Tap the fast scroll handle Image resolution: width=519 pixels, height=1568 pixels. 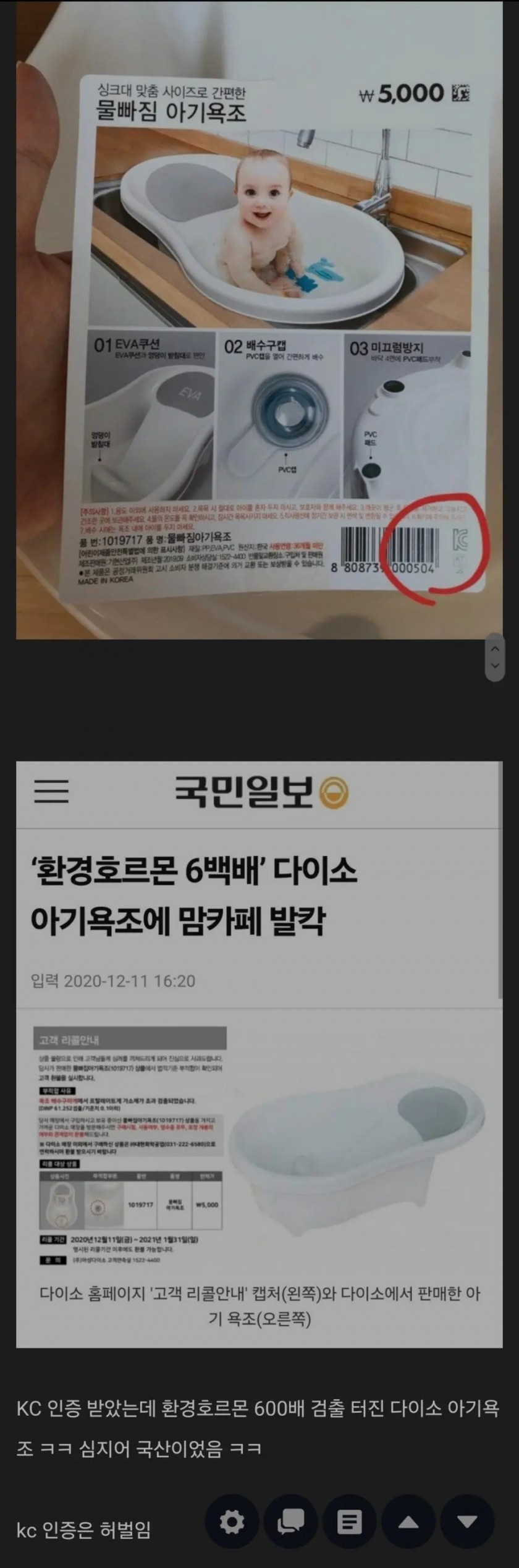pos(494,657)
